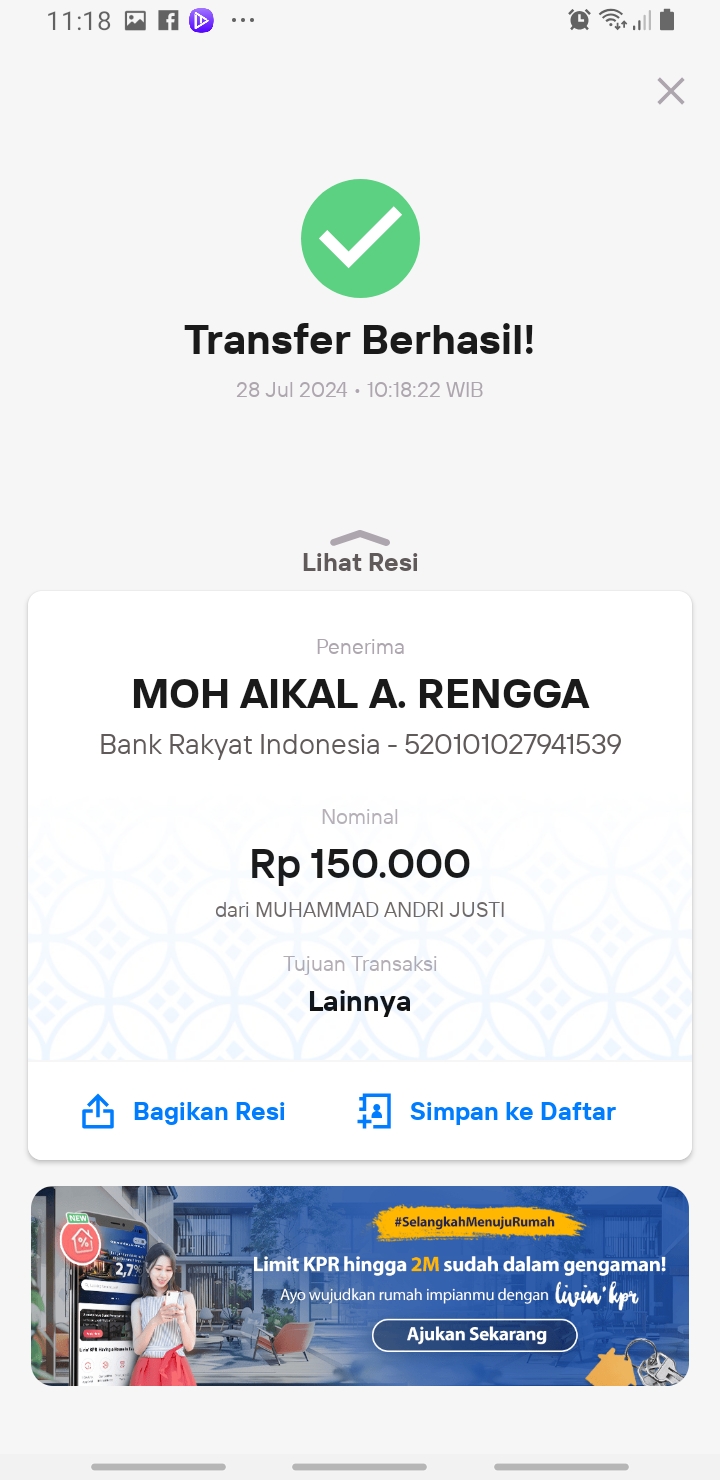The height and width of the screenshot is (1480, 720).
Task: Expand the Lihat Resi receipt
Action: 360,553
